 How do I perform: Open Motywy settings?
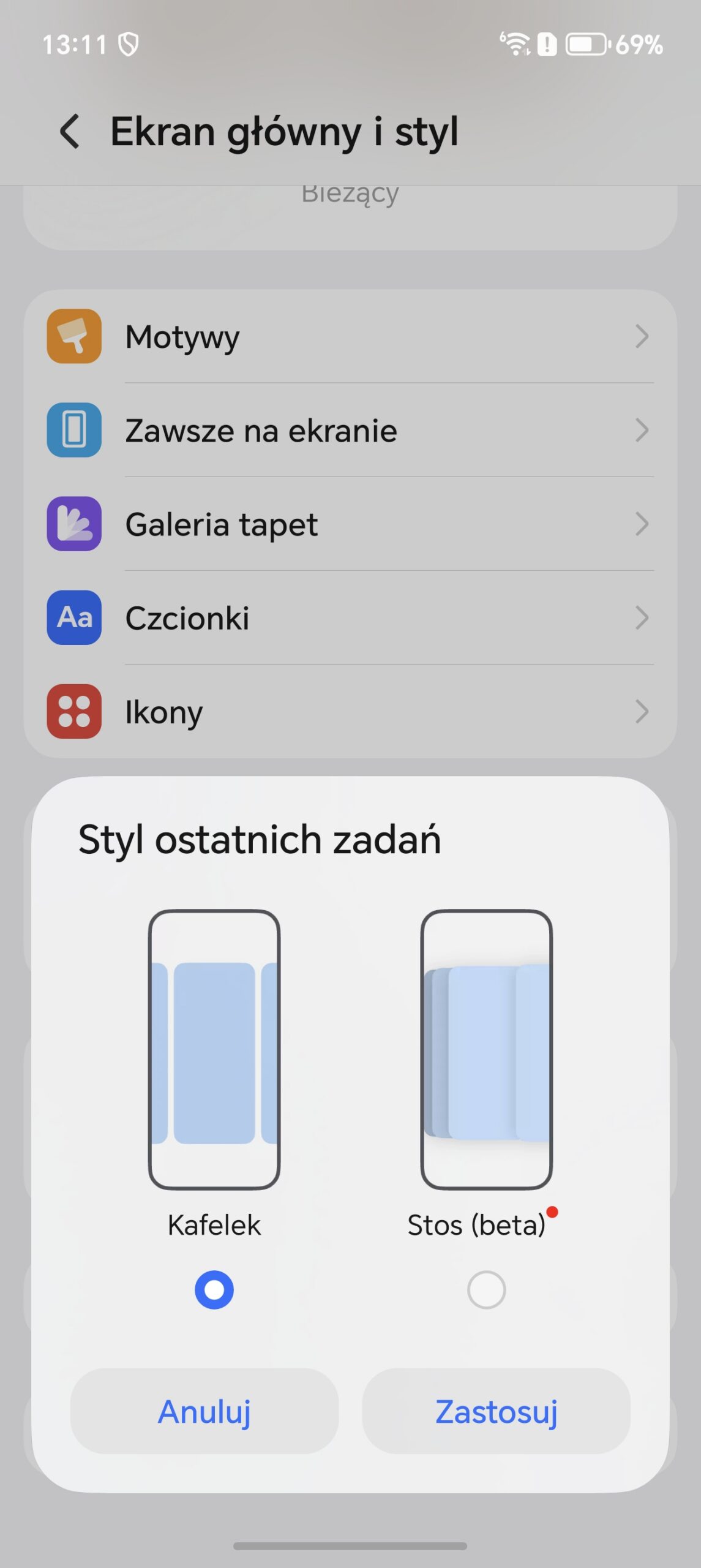click(x=350, y=336)
